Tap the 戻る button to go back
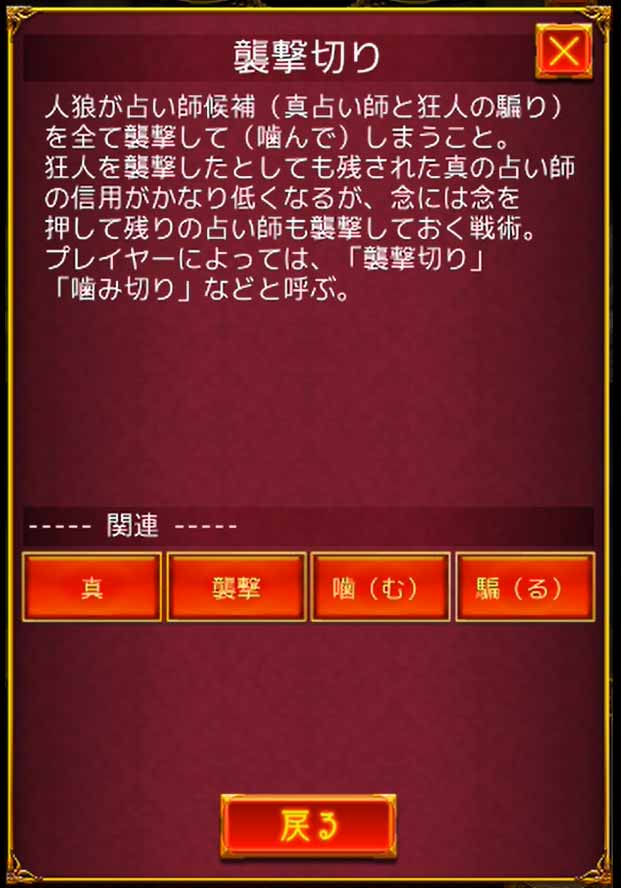Viewport: 621px width, 888px height. [x=308, y=827]
